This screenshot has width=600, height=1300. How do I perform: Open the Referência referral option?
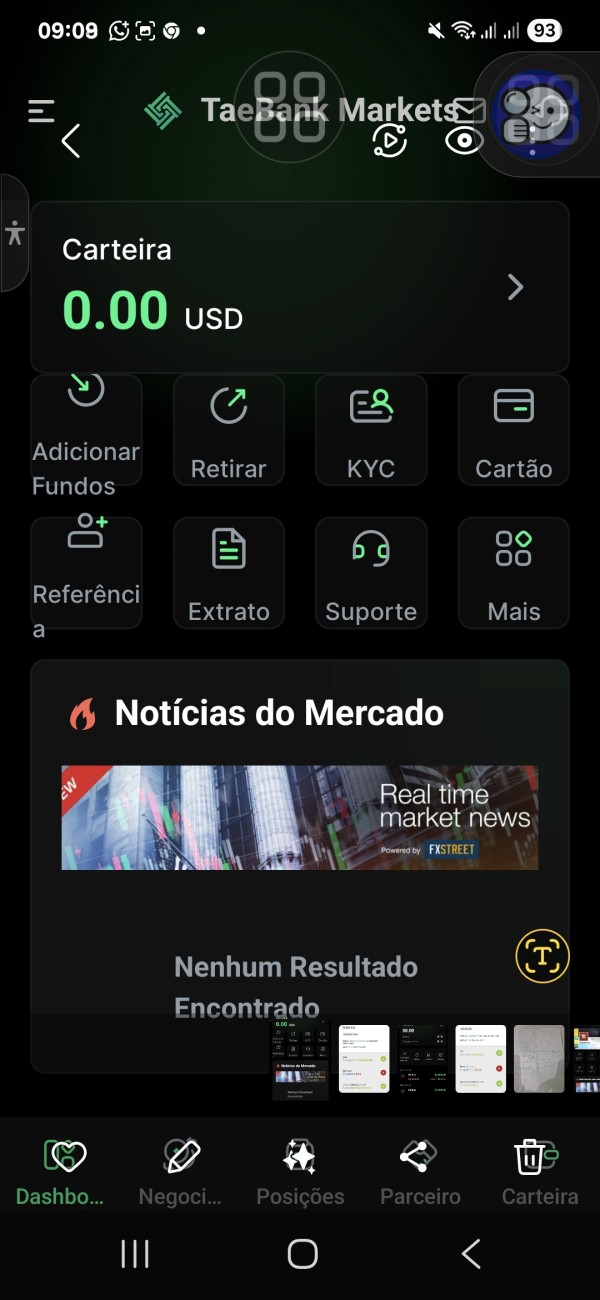pyautogui.click(x=86, y=574)
